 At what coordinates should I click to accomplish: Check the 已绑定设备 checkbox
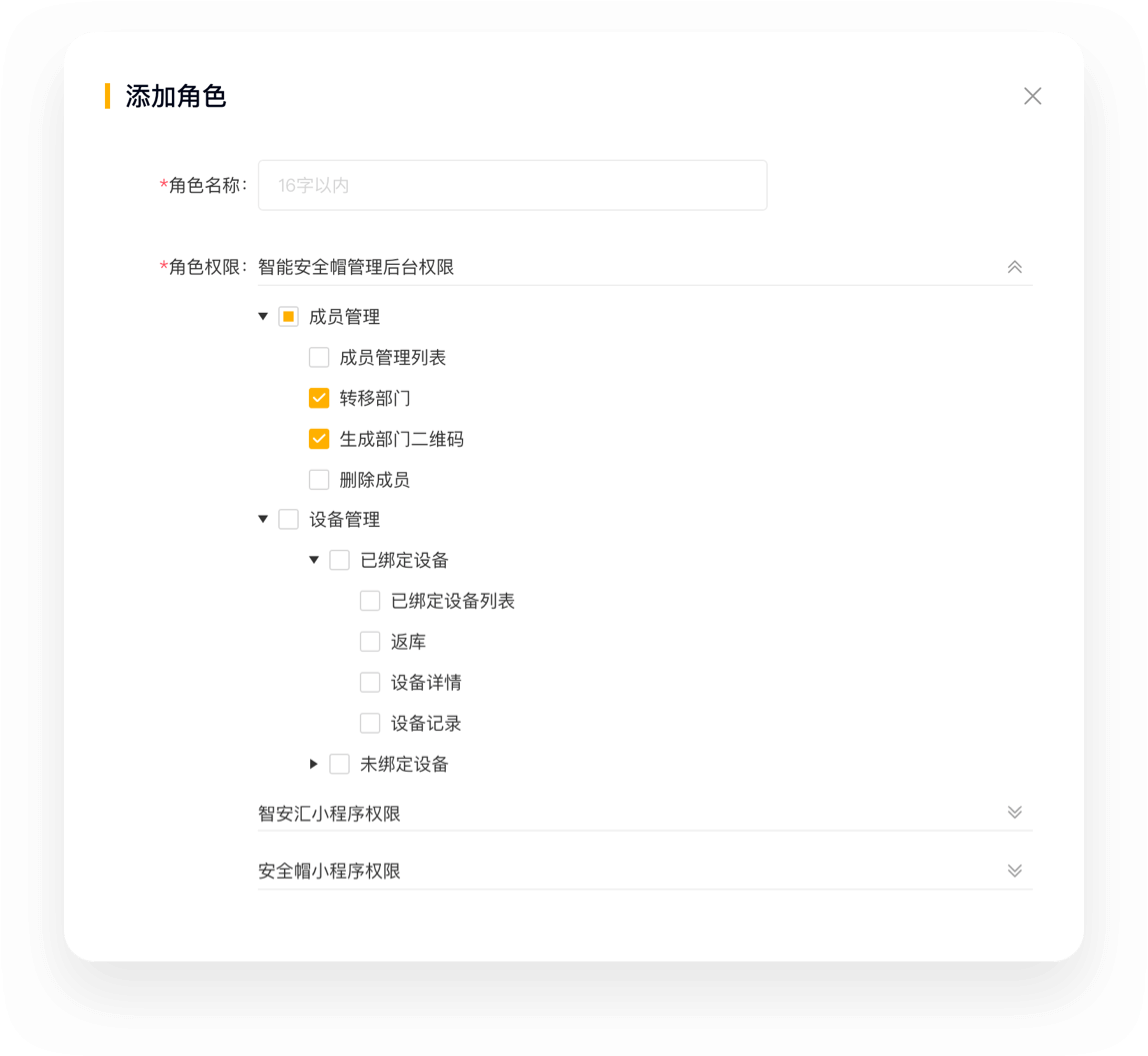(340, 560)
